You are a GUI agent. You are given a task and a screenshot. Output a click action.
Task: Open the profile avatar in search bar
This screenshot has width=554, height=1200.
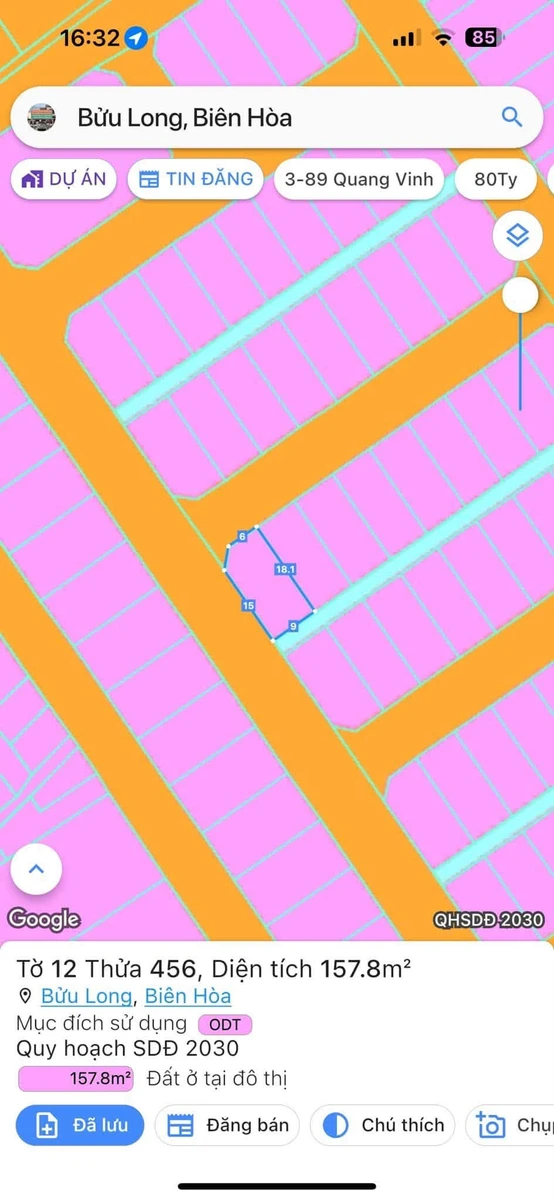coord(42,117)
